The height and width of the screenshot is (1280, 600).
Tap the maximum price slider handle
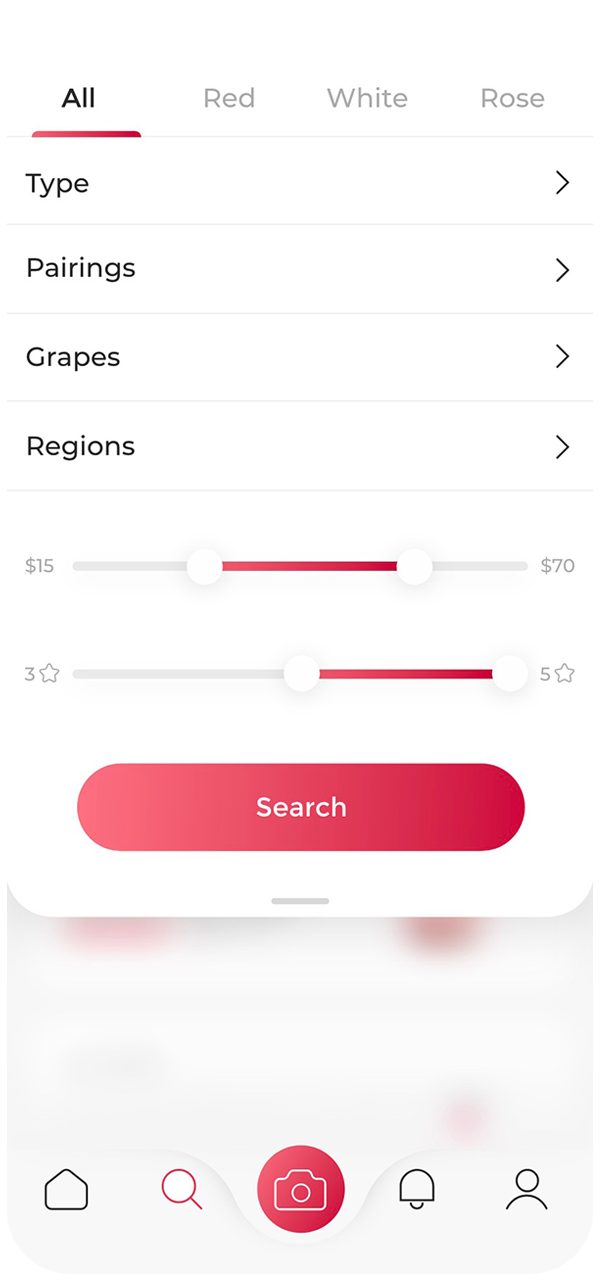(414, 566)
